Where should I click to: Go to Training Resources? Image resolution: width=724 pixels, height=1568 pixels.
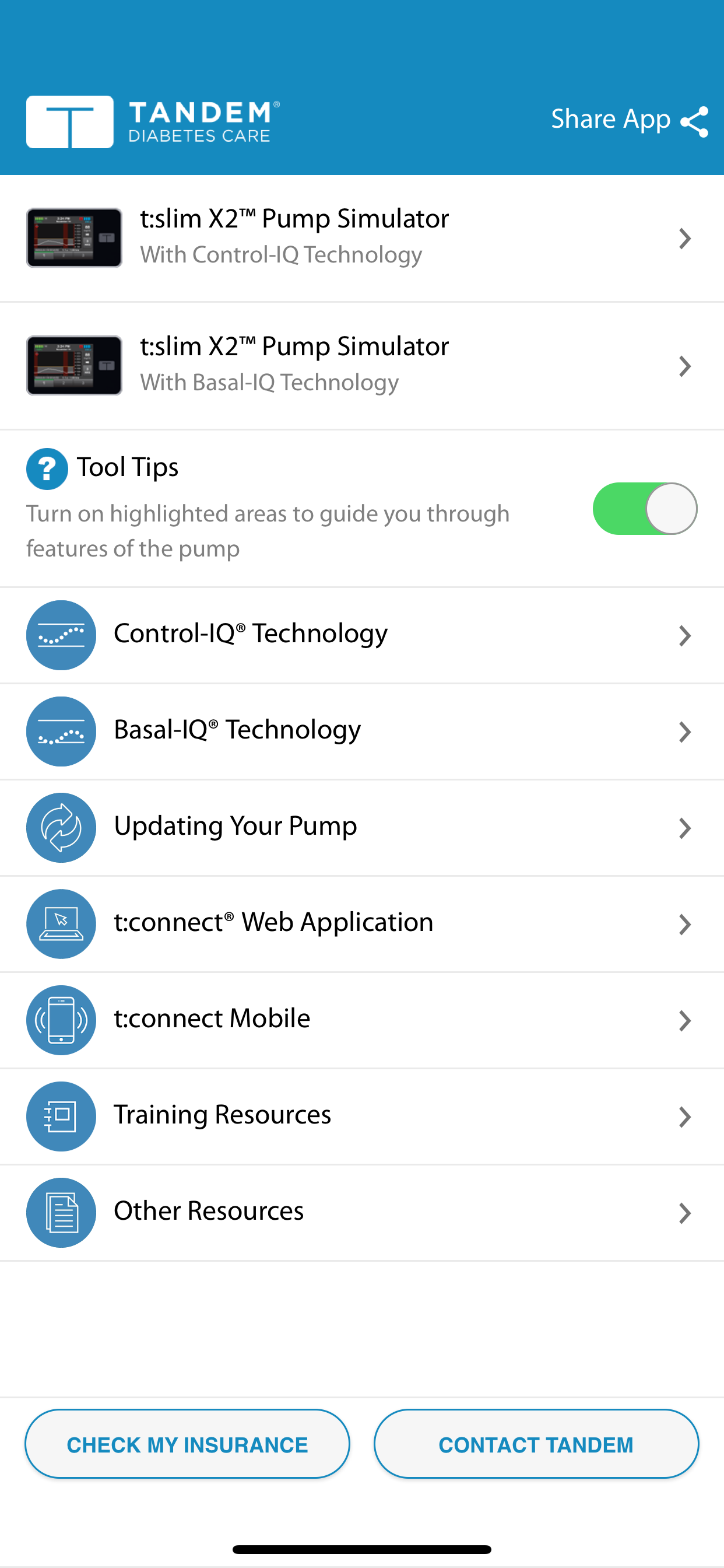tap(362, 1116)
